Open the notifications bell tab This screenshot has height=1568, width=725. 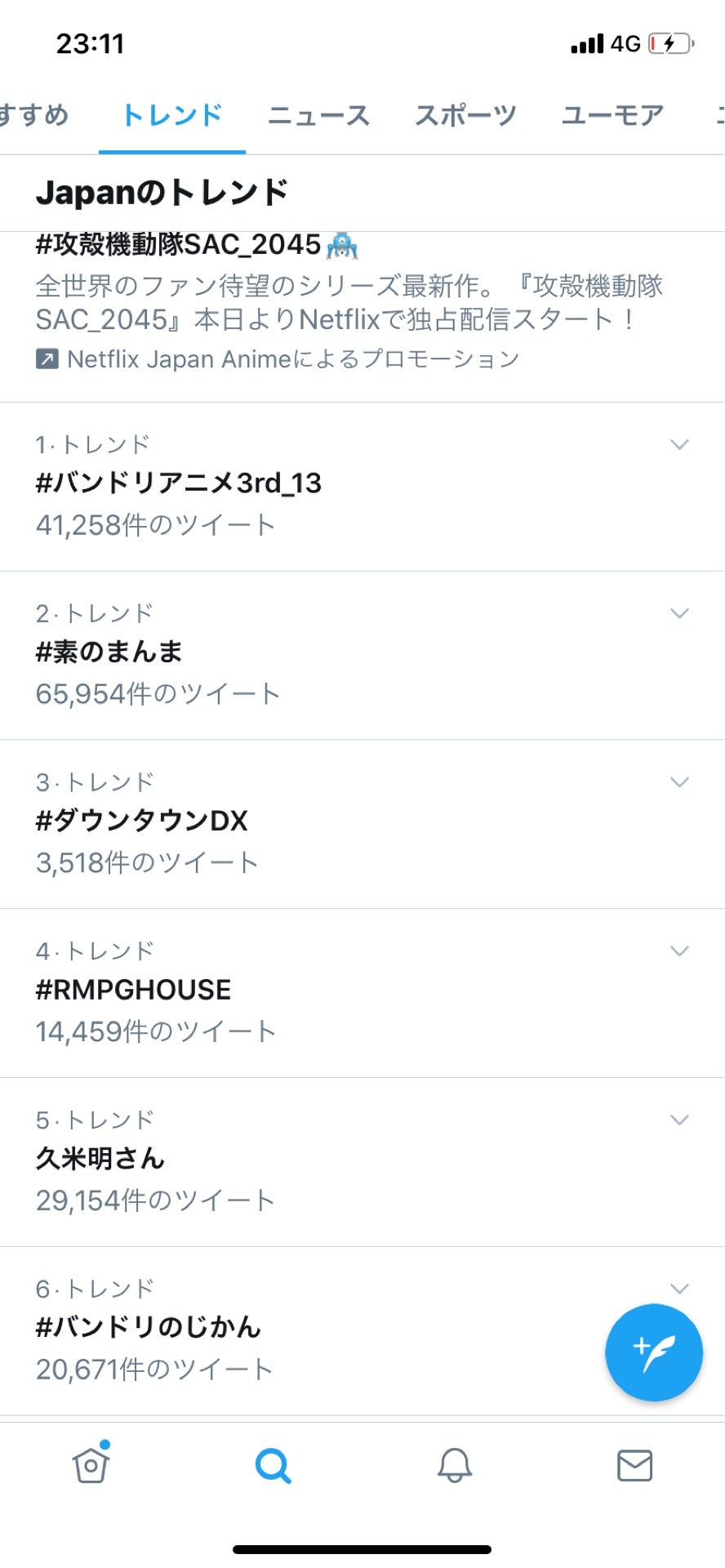[x=455, y=1465]
